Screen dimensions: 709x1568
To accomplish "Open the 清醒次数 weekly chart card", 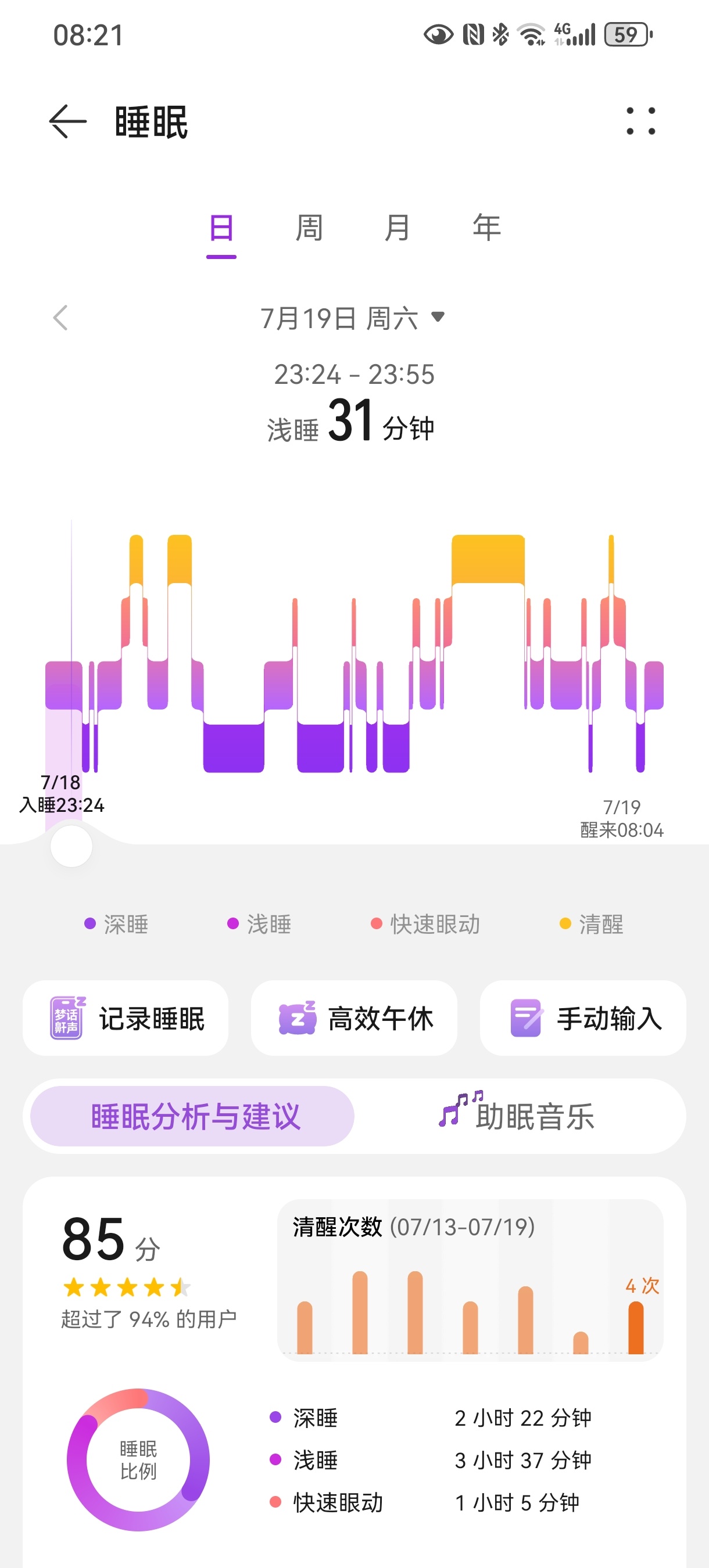I will (x=470, y=1279).
